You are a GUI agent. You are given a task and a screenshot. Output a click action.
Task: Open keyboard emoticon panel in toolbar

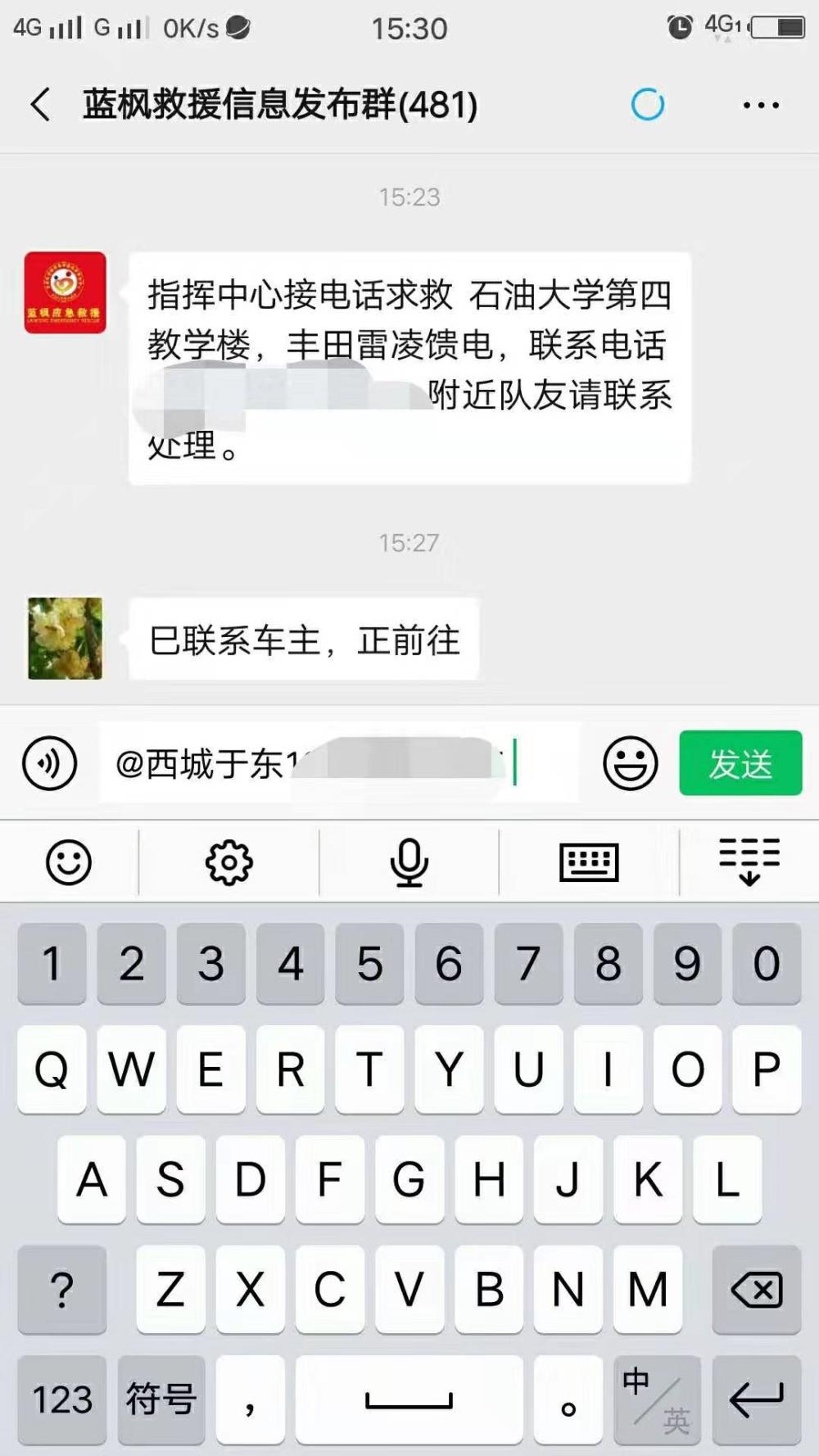pyautogui.click(x=69, y=861)
